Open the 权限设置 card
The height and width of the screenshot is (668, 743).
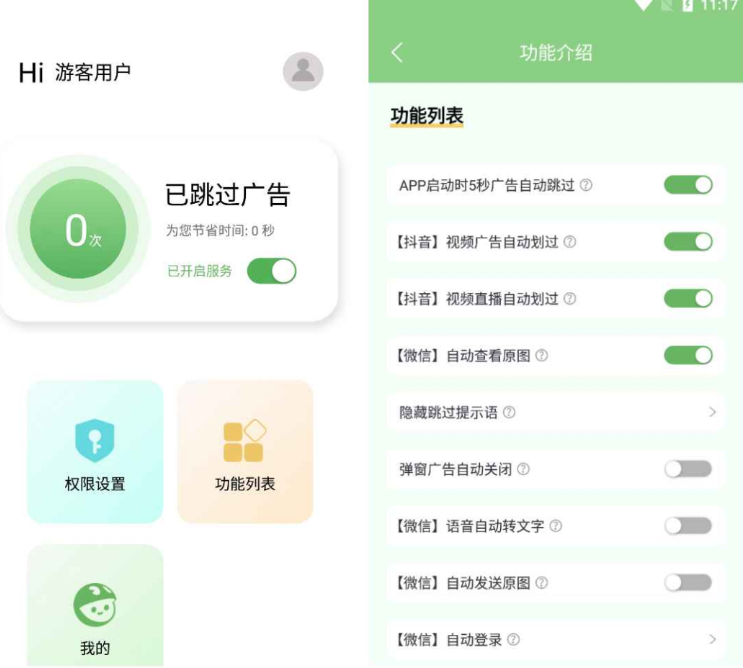[x=95, y=452]
